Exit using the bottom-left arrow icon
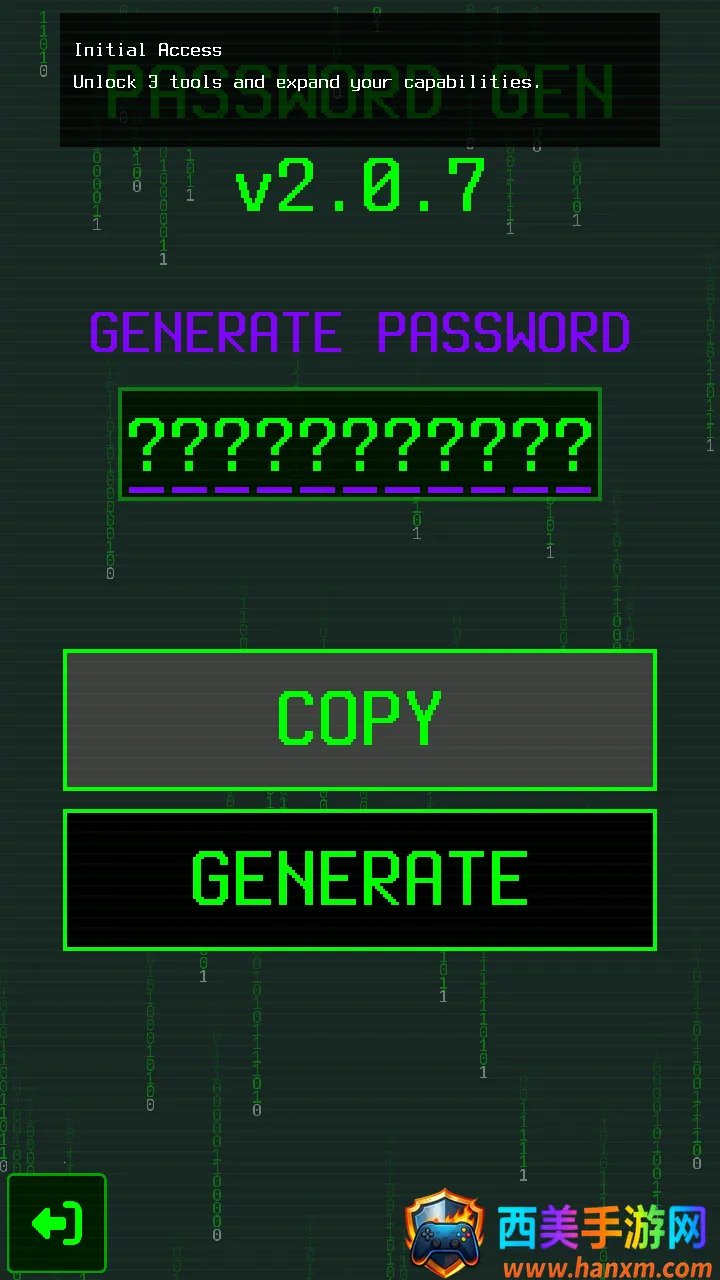720x1280 pixels. 57,1223
